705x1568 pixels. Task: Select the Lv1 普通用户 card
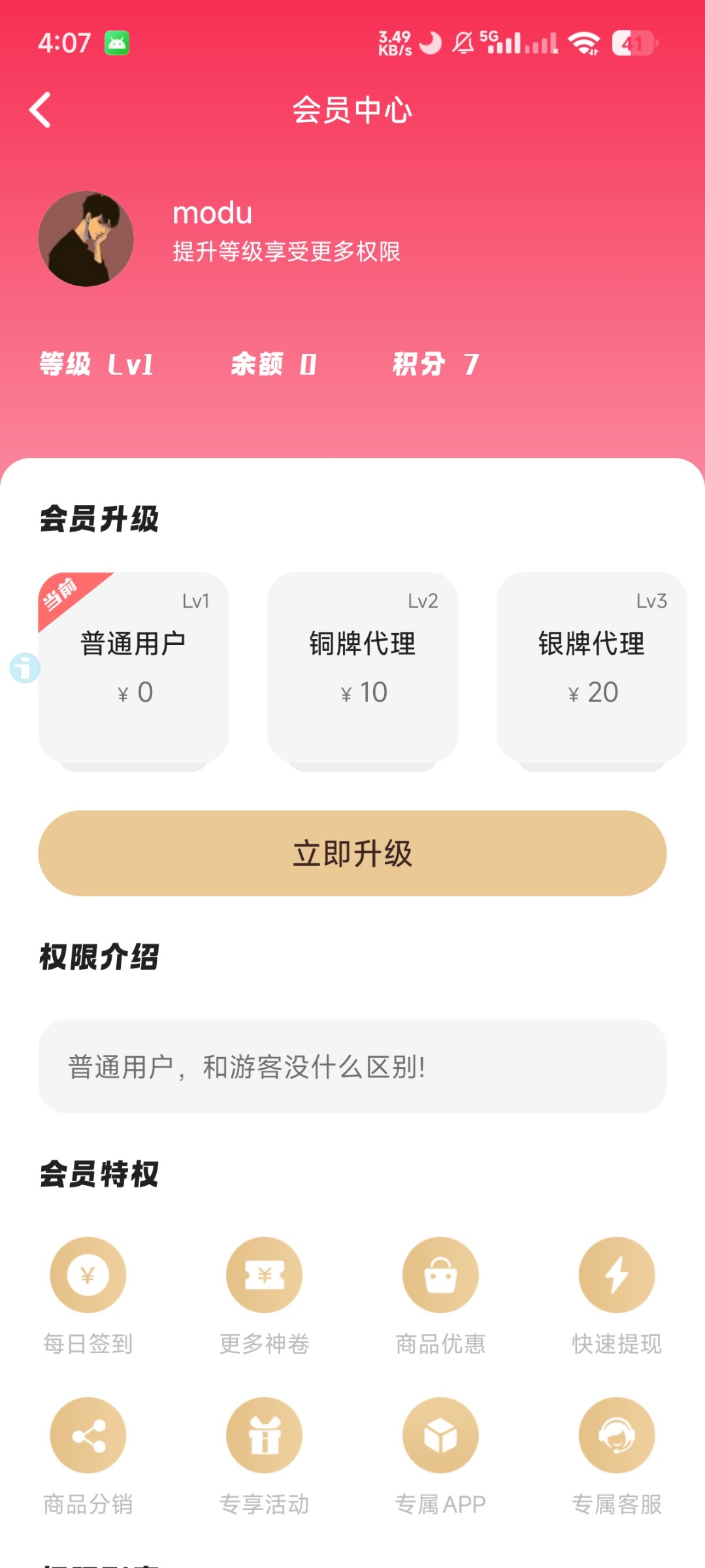134,668
